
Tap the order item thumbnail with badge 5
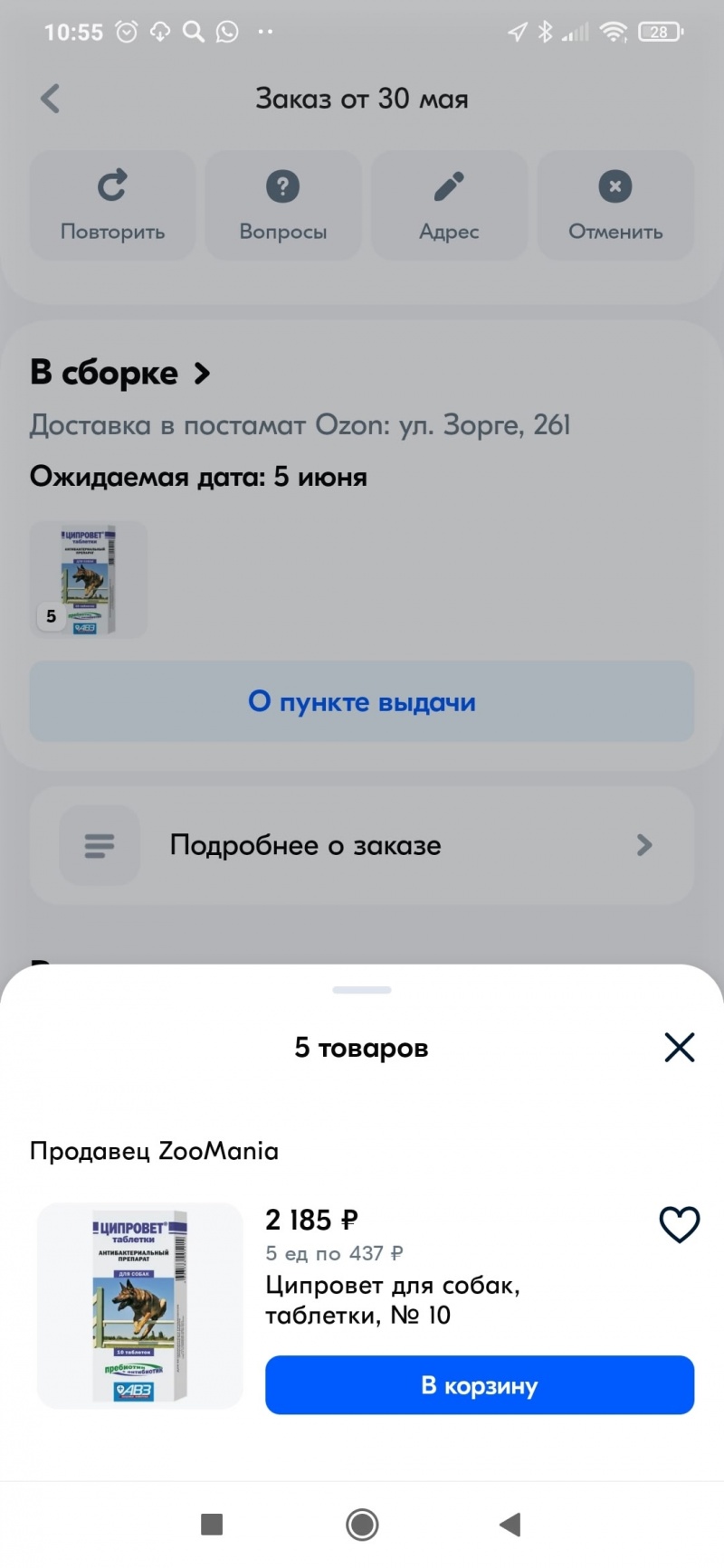pyautogui.click(x=89, y=579)
